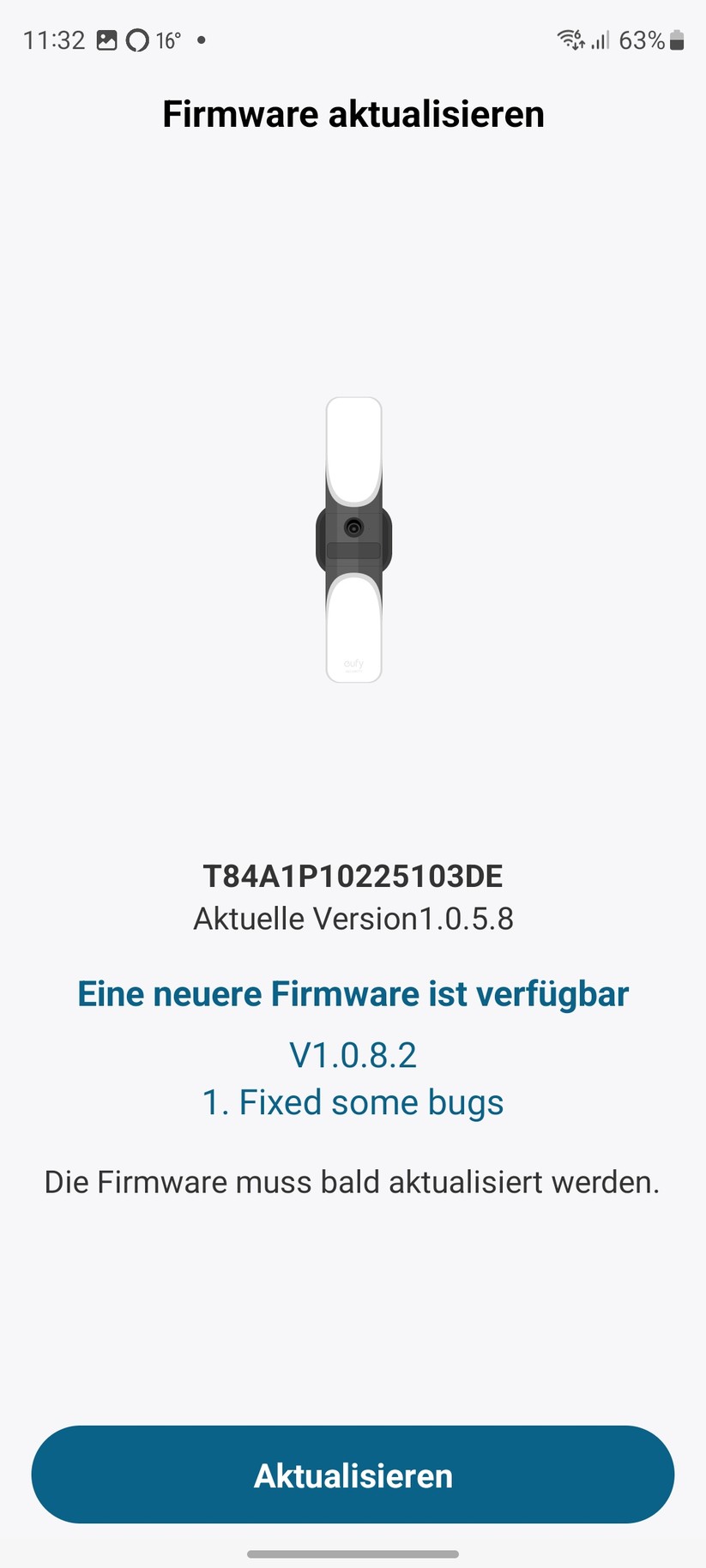Select the 16° weather indicator
Screen dimensions: 706x1568
point(169,39)
